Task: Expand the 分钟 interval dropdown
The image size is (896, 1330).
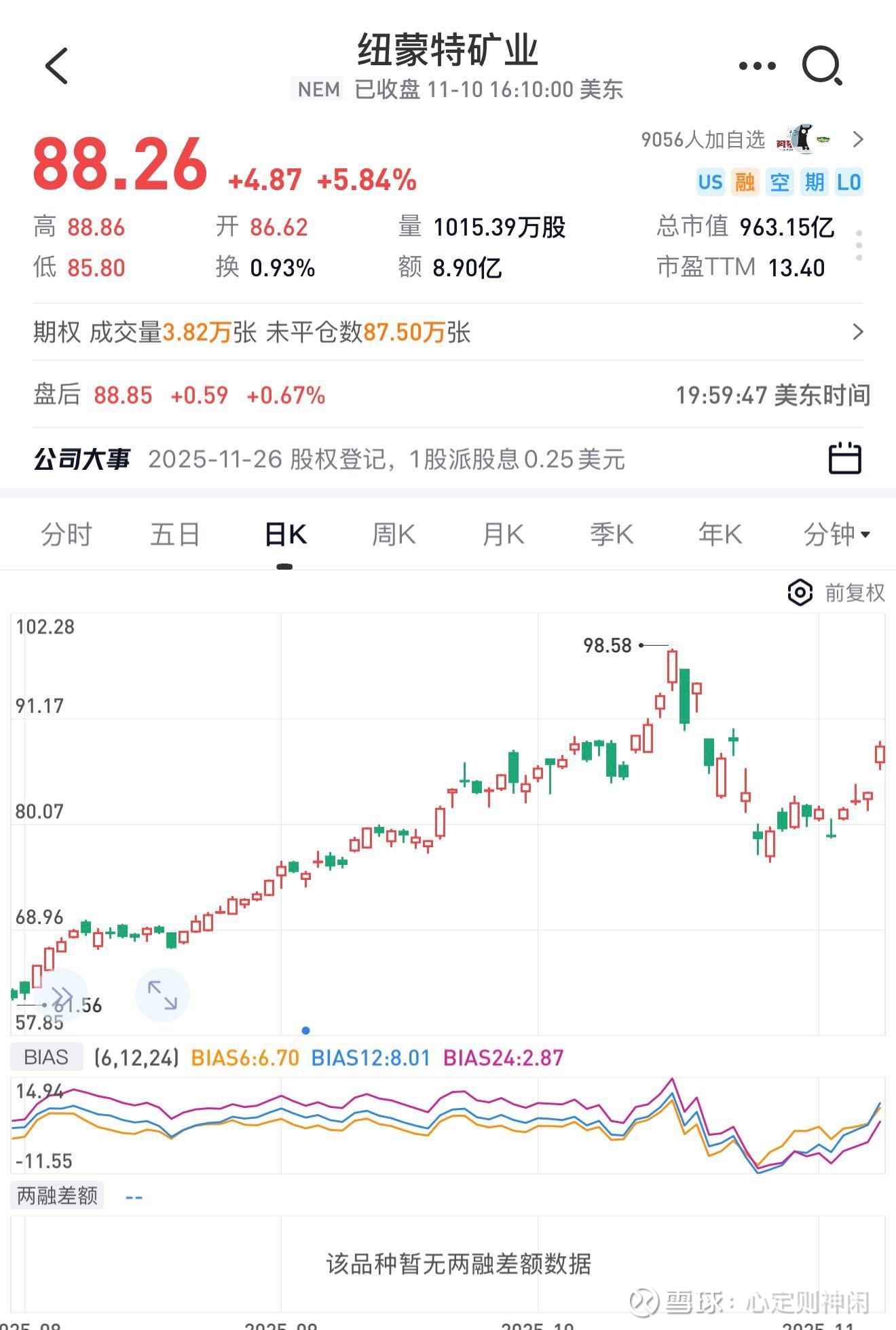Action: coord(836,535)
